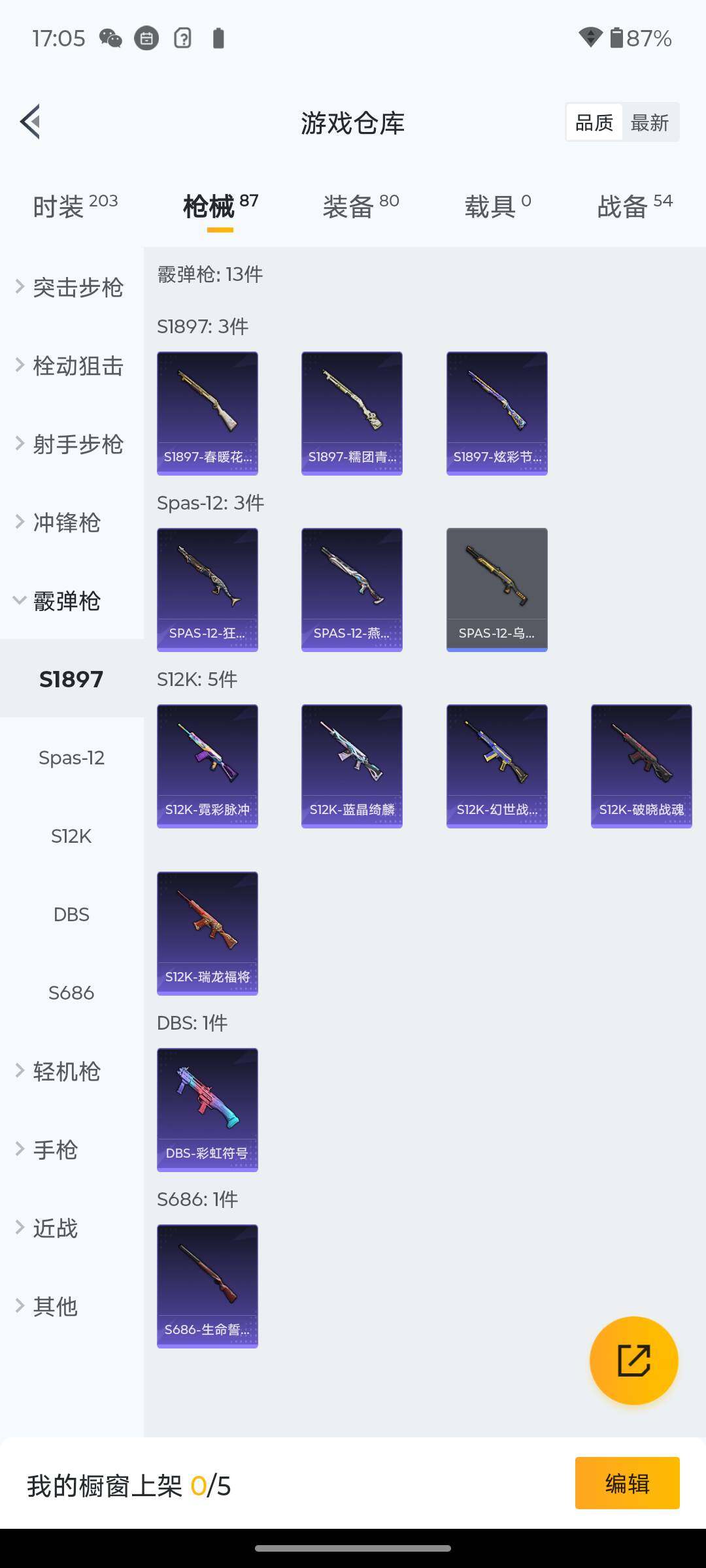The width and height of the screenshot is (706, 1568).
Task: Tap the S12K-瑞龙福将 skin
Action: (207, 933)
